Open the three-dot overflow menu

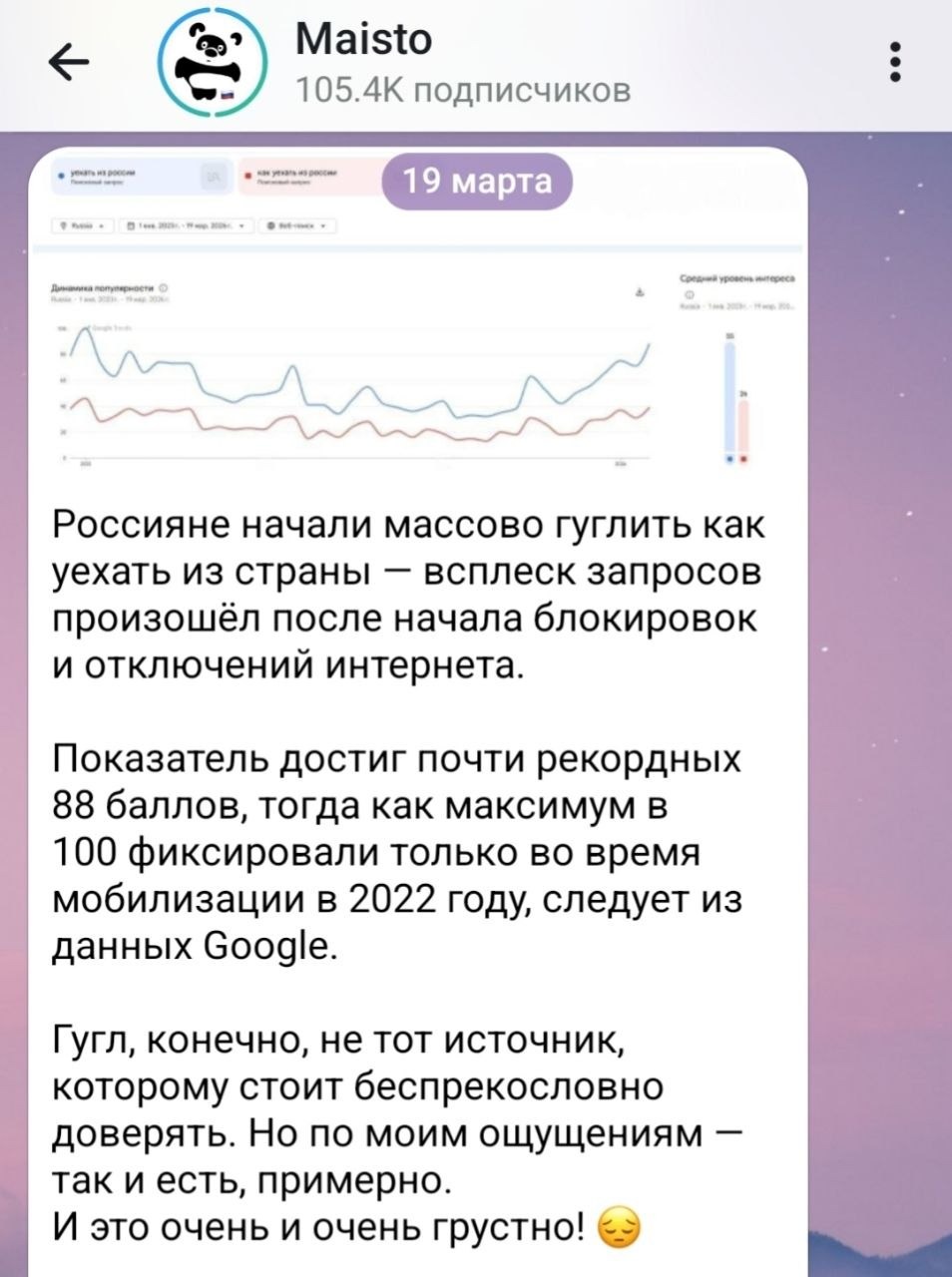894,62
